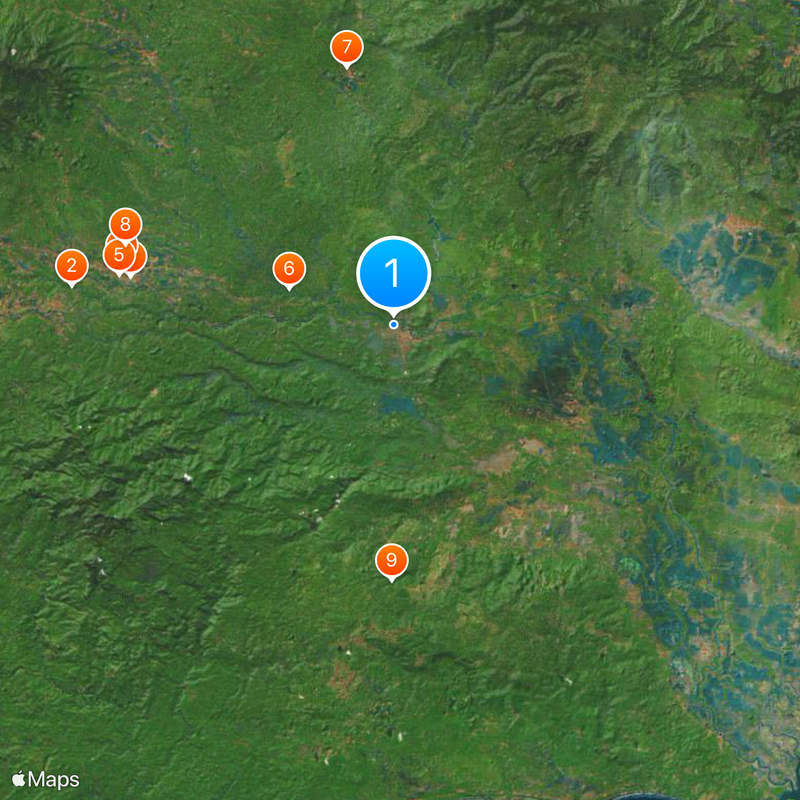This screenshot has width=800, height=800.
Task: Select map pin number 9
Action: coord(391,559)
